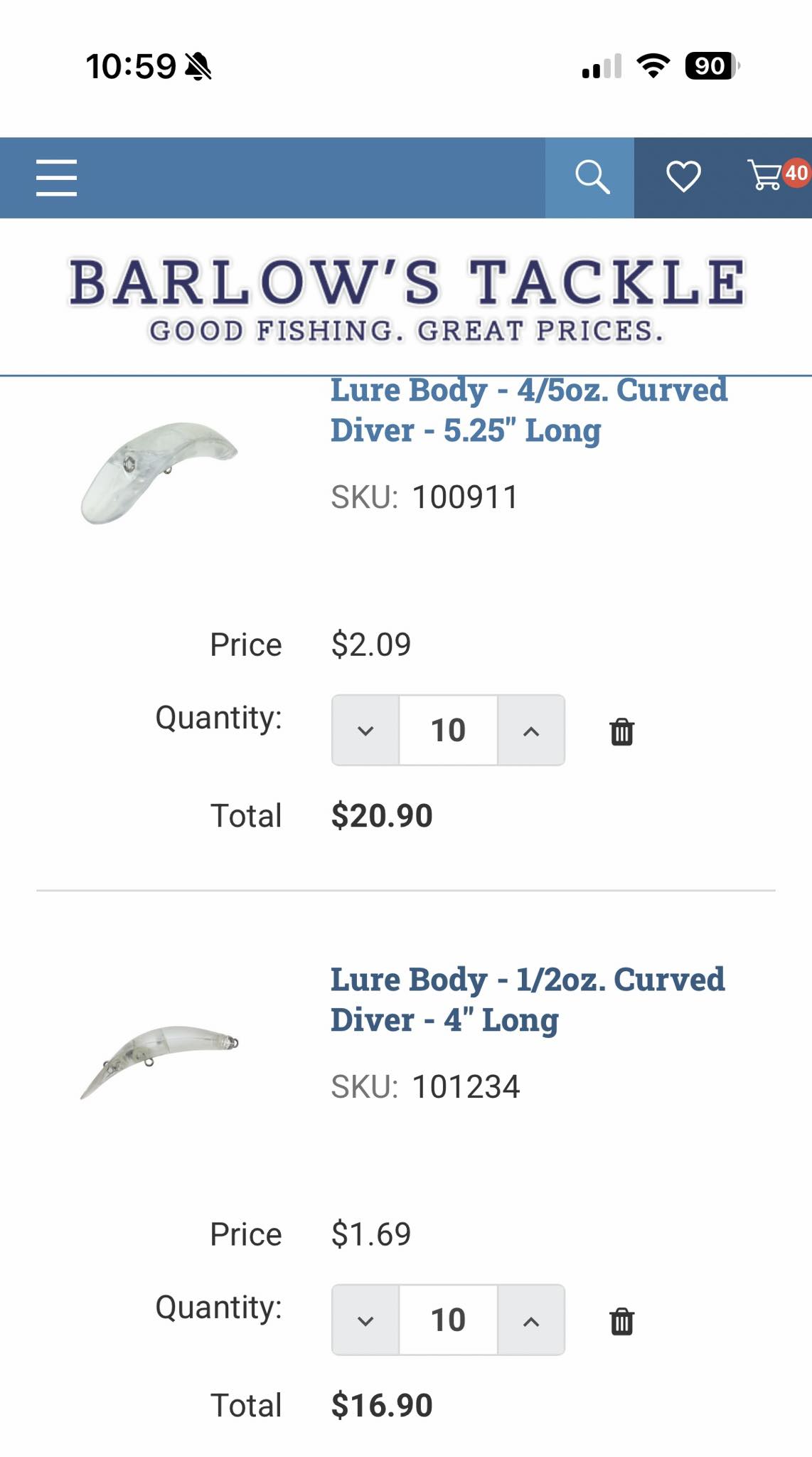Increase quantity of 4/5oz. Curved Diver
The width and height of the screenshot is (812, 1457).
pyautogui.click(x=531, y=730)
